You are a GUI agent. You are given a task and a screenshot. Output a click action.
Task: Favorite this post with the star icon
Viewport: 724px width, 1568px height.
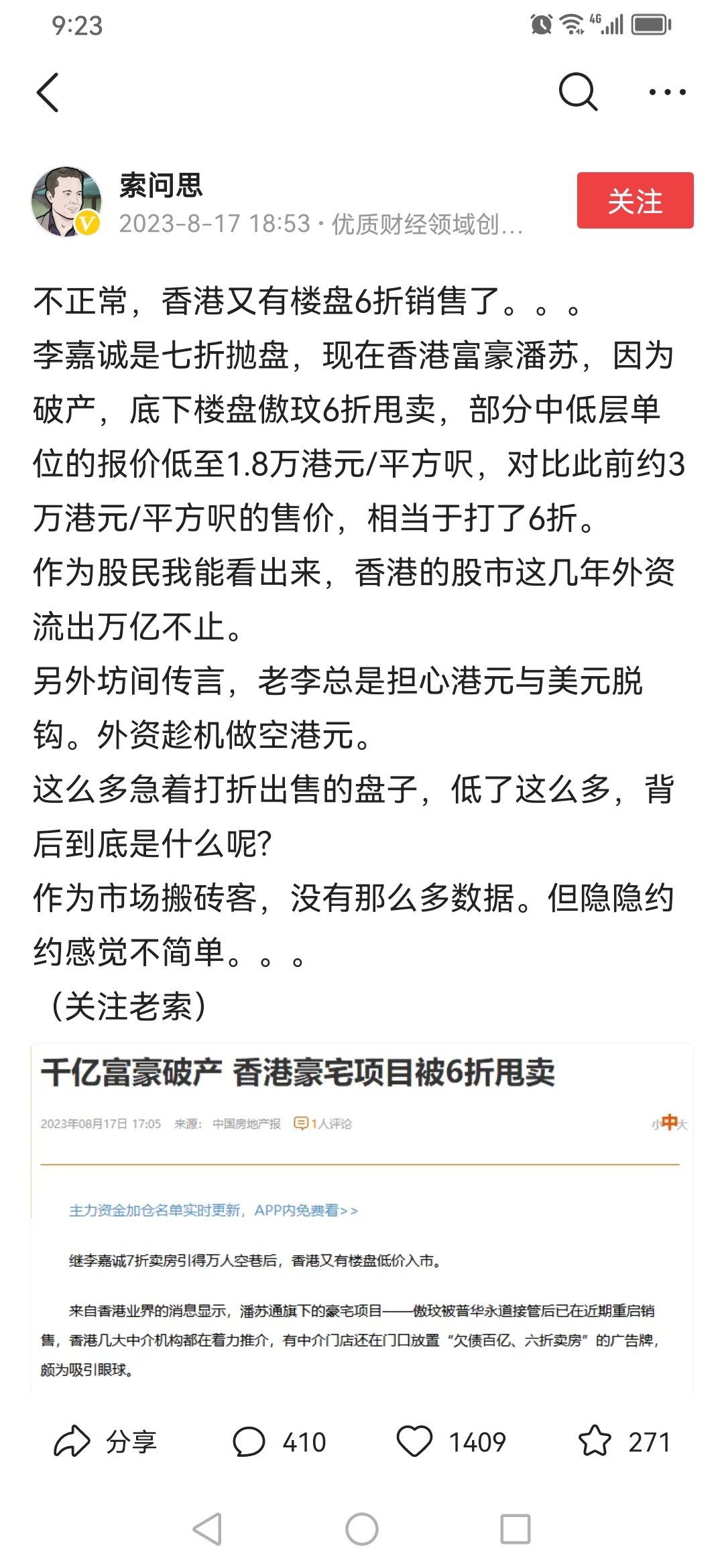pyautogui.click(x=595, y=1442)
